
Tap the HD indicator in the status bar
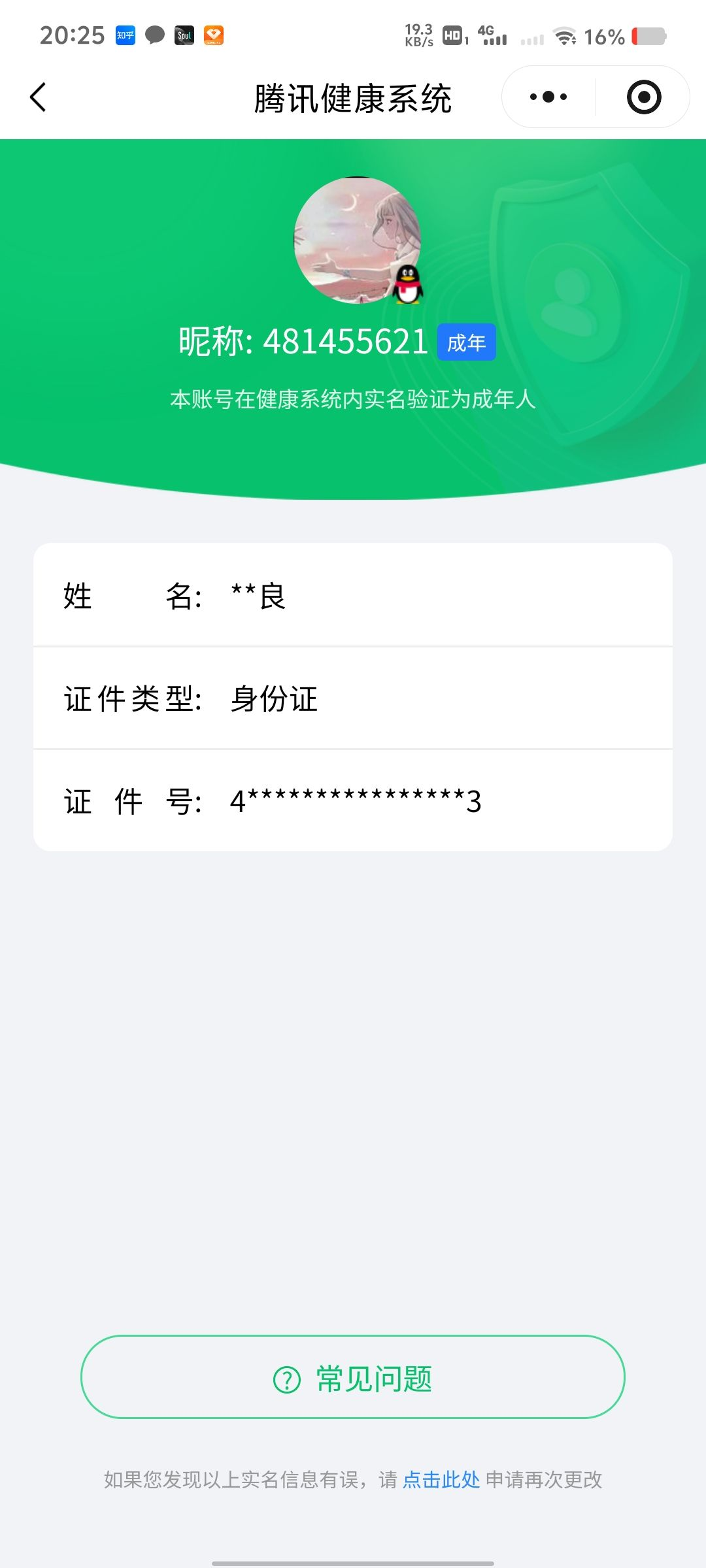click(x=454, y=35)
